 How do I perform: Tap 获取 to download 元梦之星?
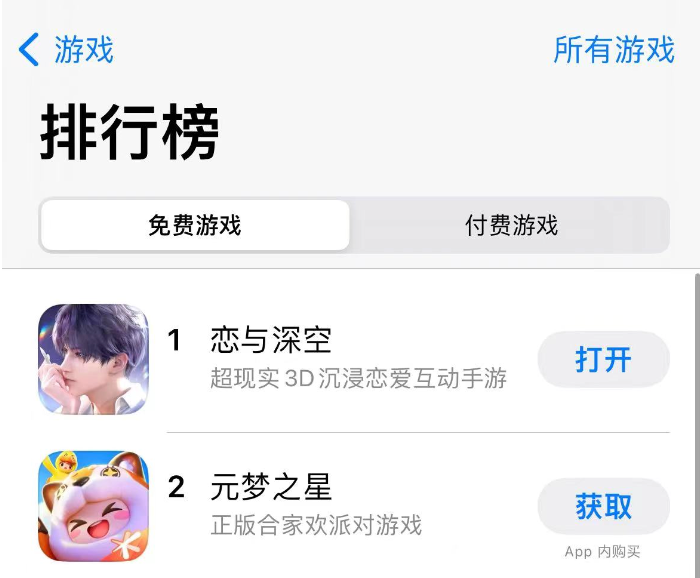click(603, 506)
